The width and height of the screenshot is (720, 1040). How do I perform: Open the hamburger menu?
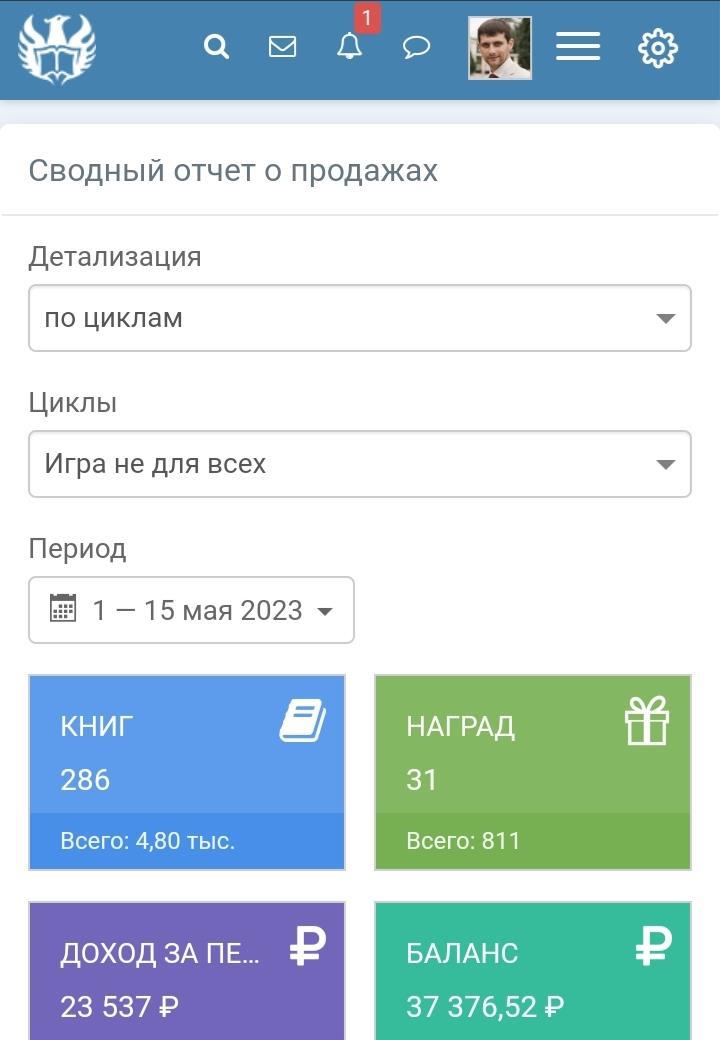[x=578, y=47]
